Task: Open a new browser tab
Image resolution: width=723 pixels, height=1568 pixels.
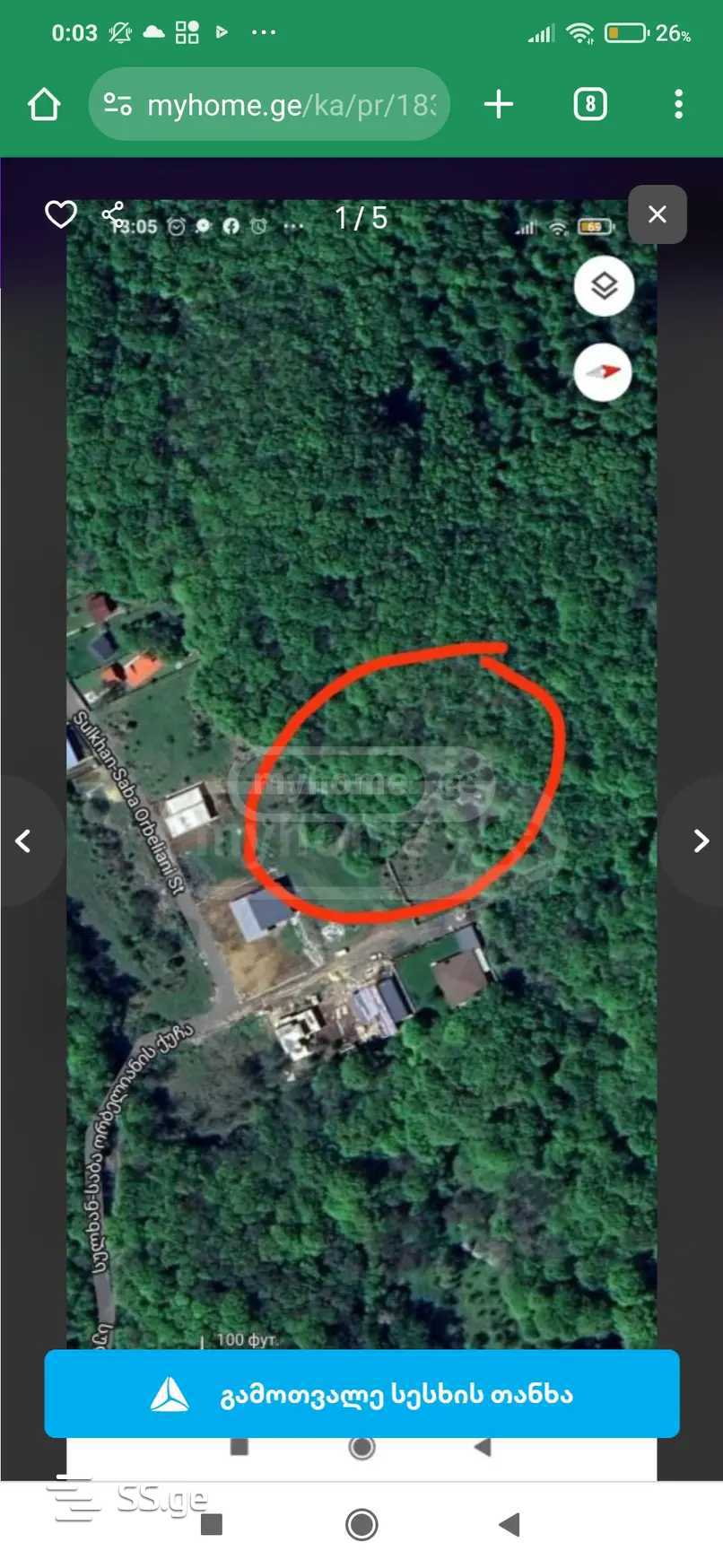Action: (499, 105)
